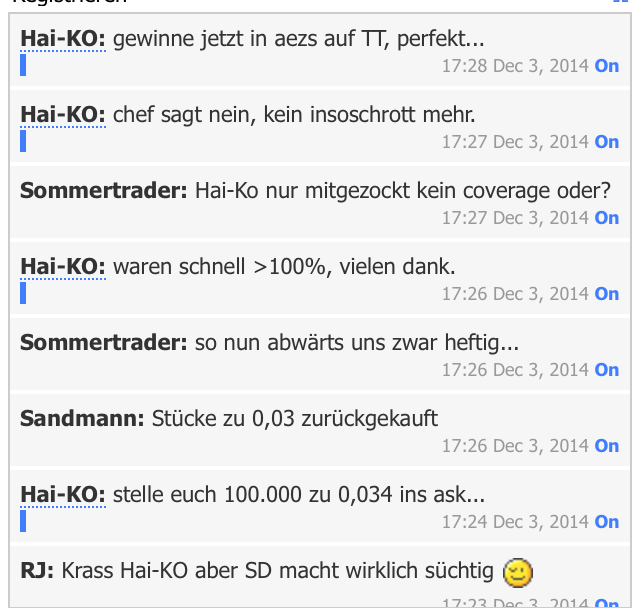638x608 pixels.
Task: Tap 'On' under Sommertrader's 'nur mitgezockt' message
Action: (606, 218)
